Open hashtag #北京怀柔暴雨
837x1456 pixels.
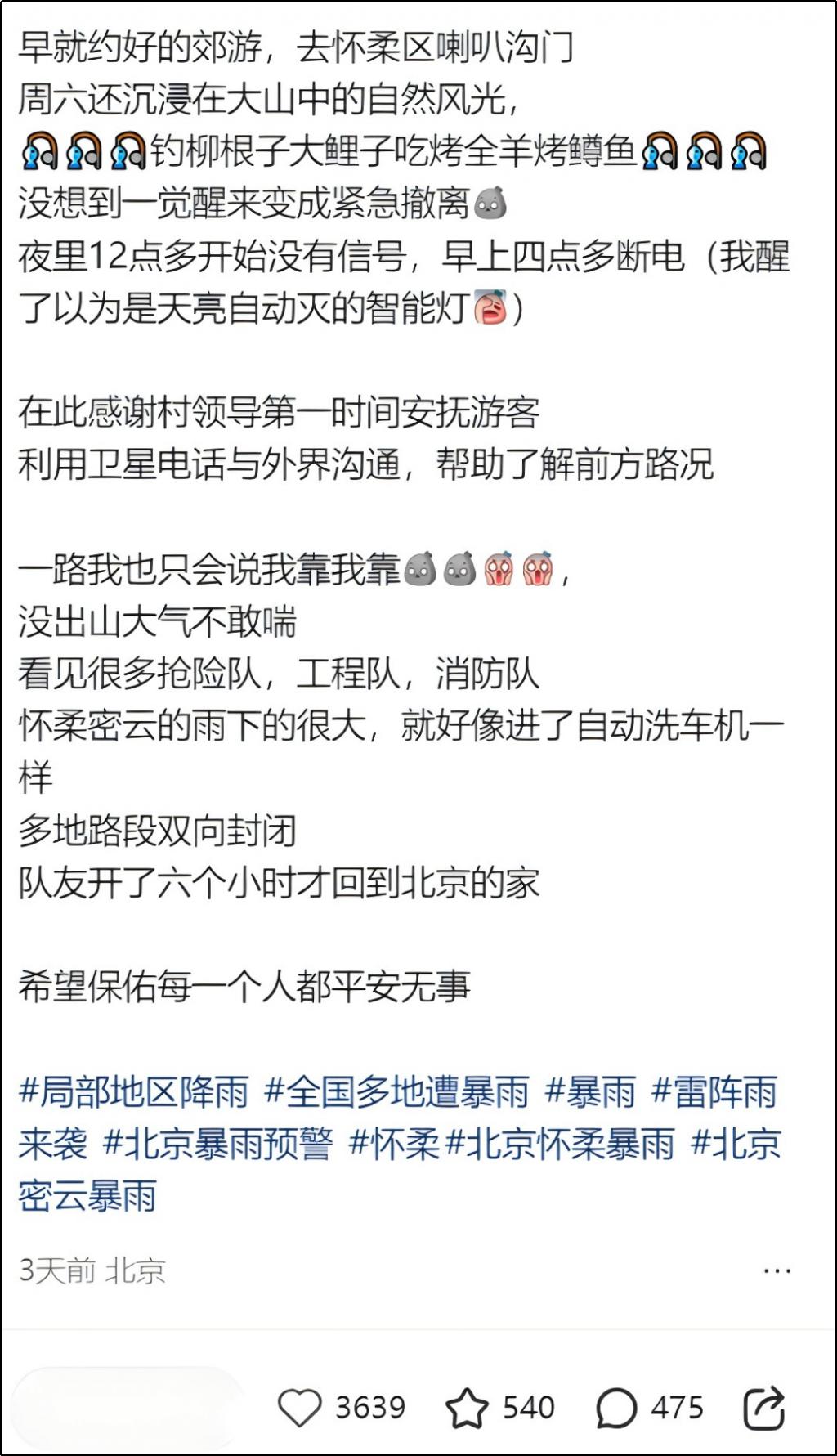click(x=561, y=1145)
